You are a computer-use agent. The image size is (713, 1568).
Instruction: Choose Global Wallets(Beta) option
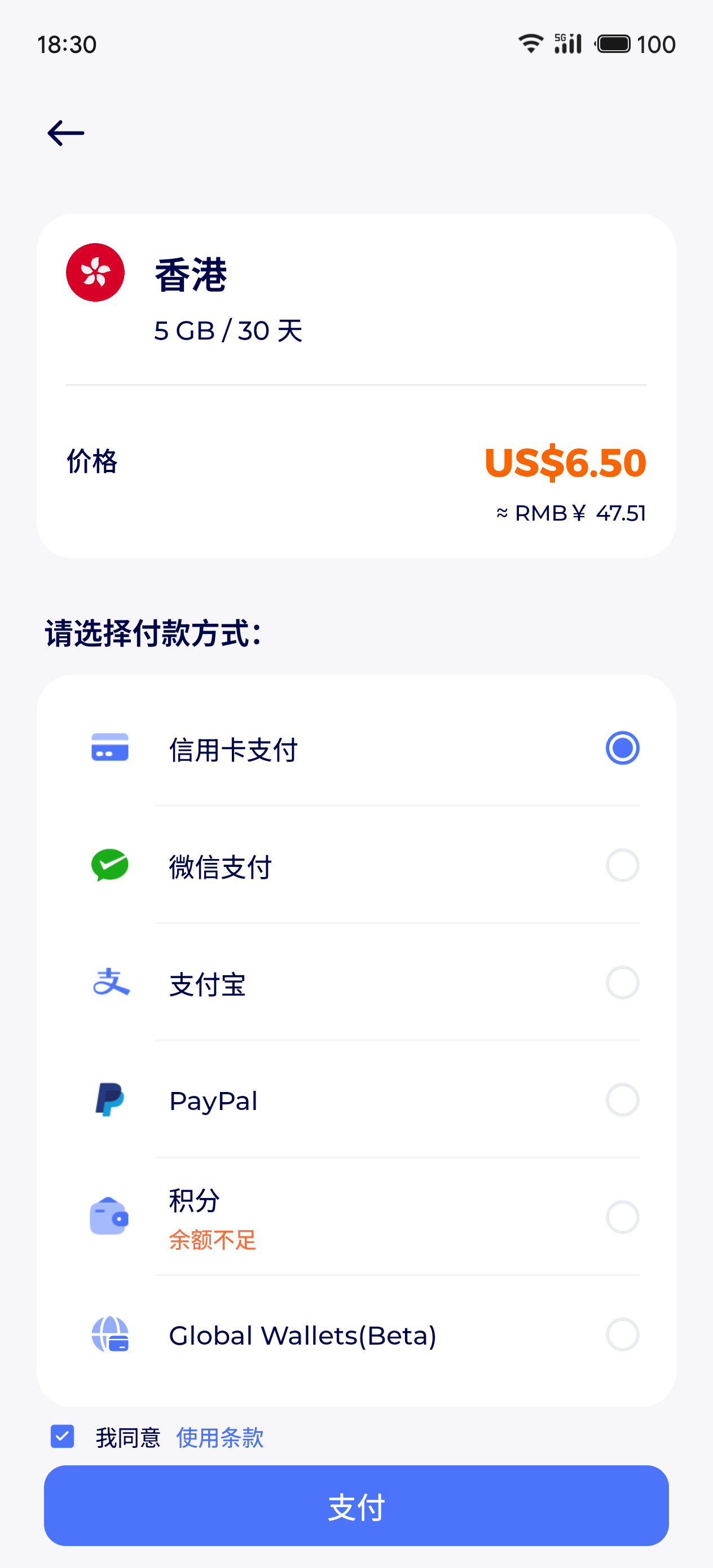tap(622, 1335)
